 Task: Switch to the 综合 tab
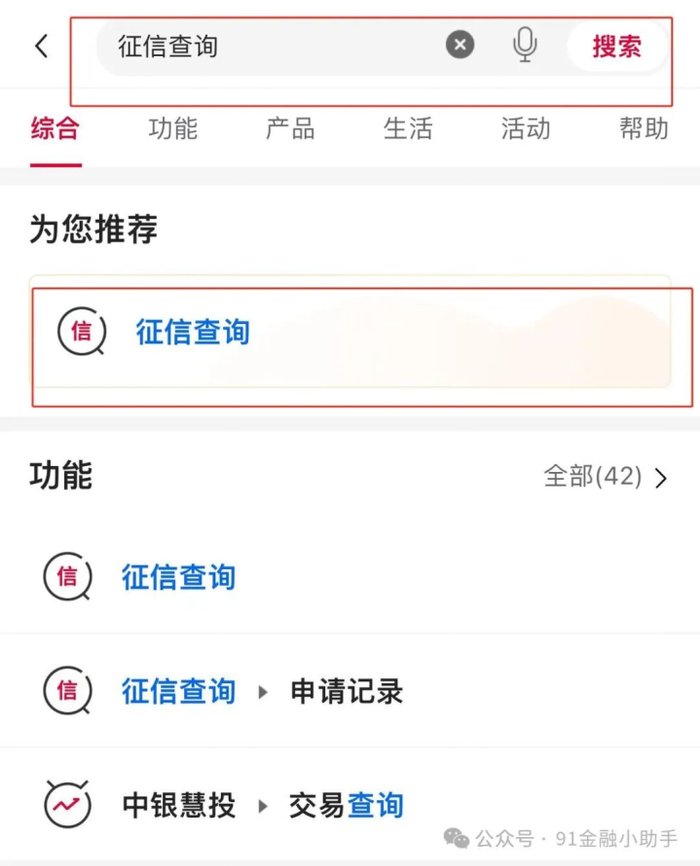[55, 129]
